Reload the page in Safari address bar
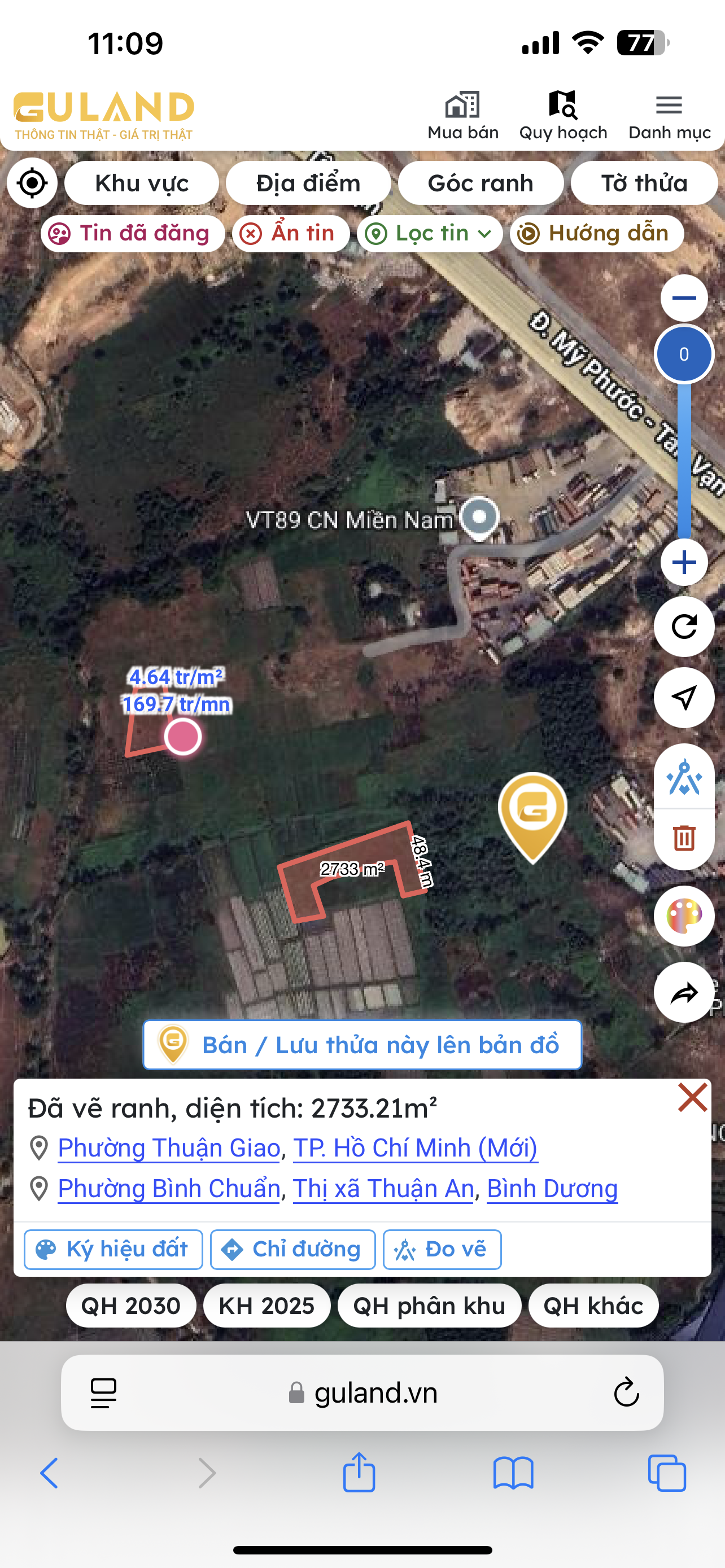 coord(626,1392)
